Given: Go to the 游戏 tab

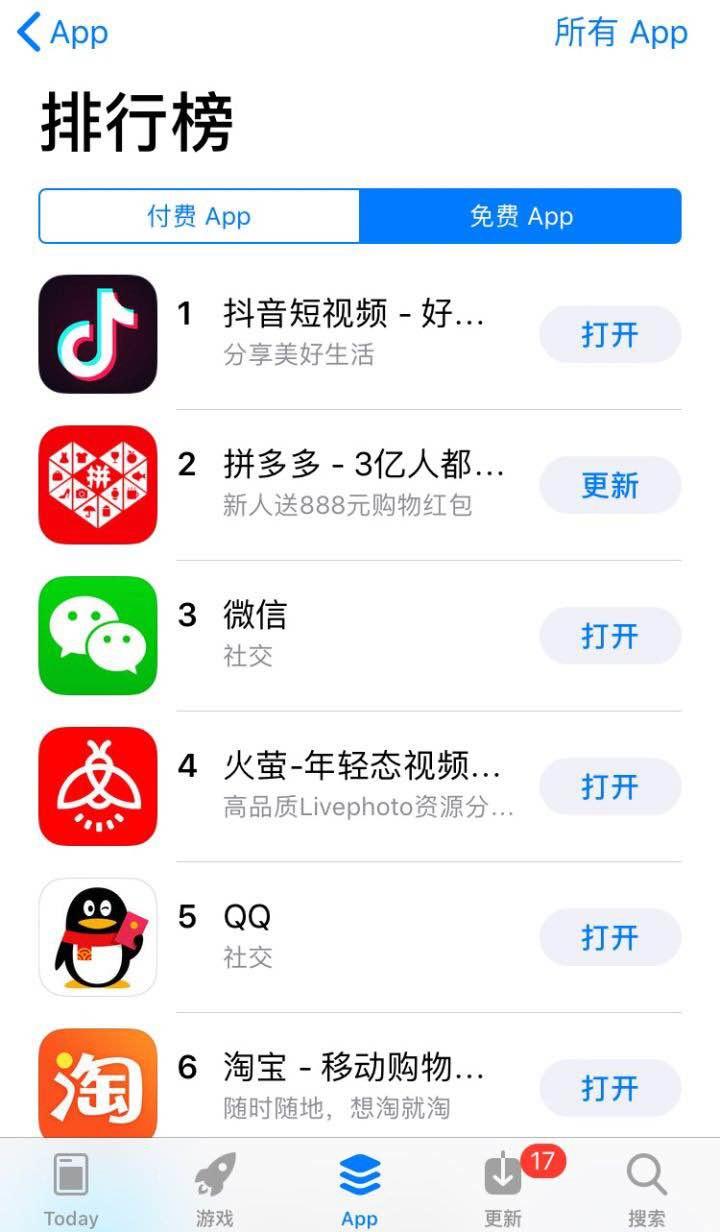Looking at the screenshot, I should (215, 1188).
